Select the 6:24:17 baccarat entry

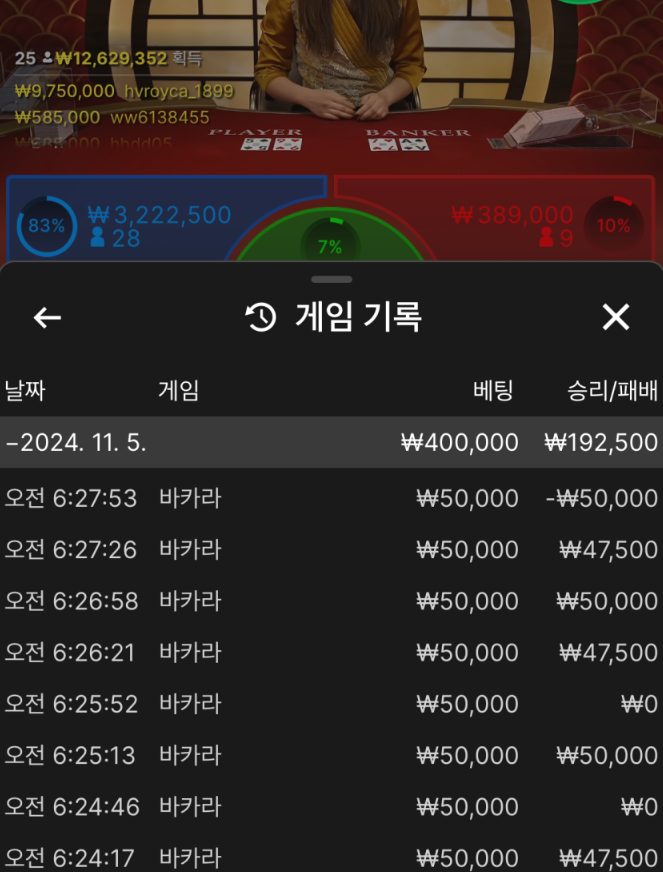click(331, 857)
